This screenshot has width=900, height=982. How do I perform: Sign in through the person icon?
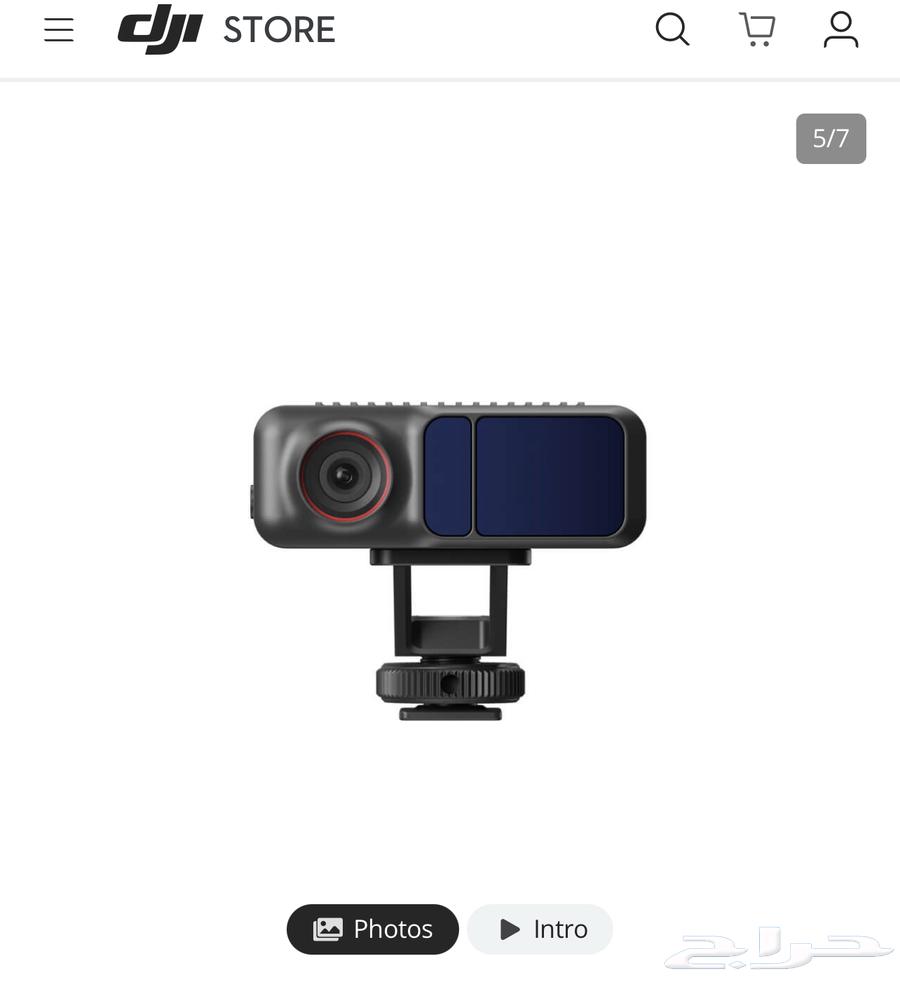841,30
